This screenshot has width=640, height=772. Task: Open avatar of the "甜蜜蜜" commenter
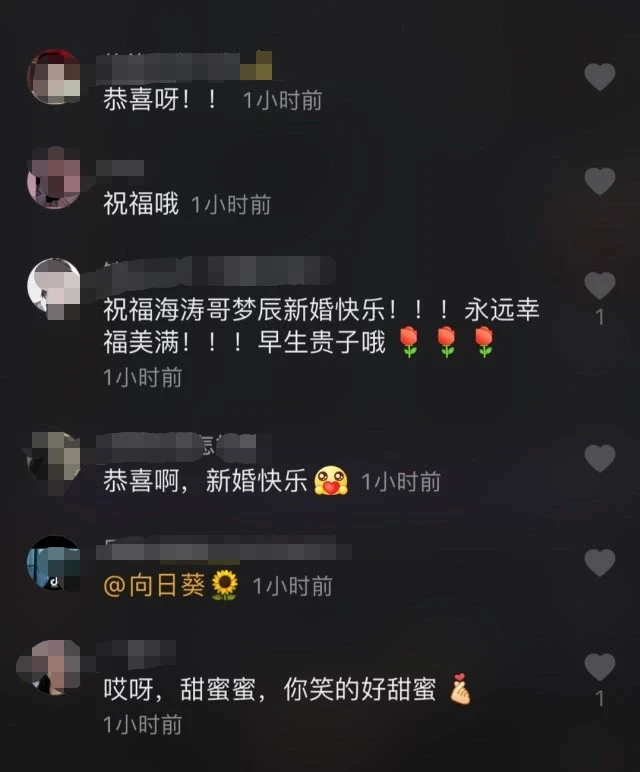click(54, 667)
